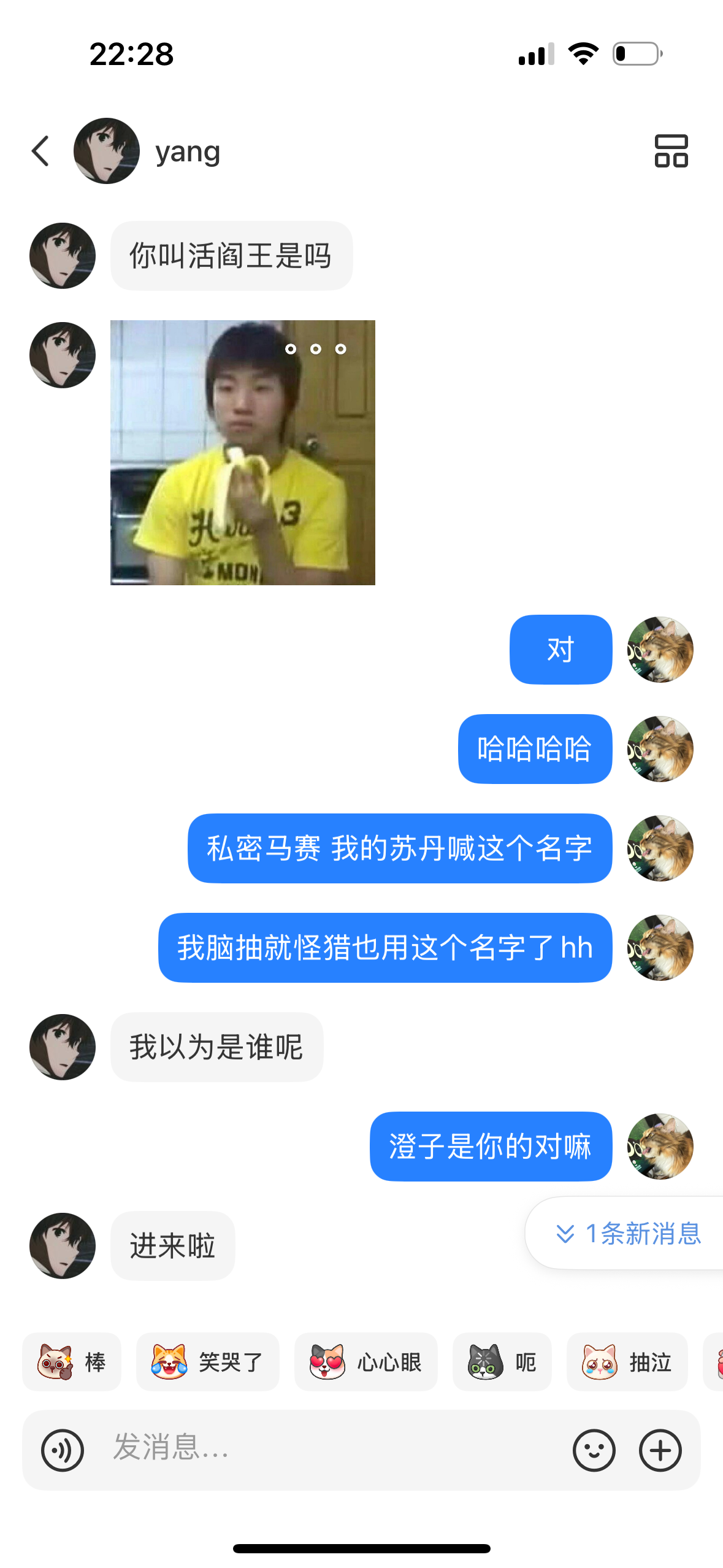
Task: Go back from yang's chat
Action: coord(40,151)
